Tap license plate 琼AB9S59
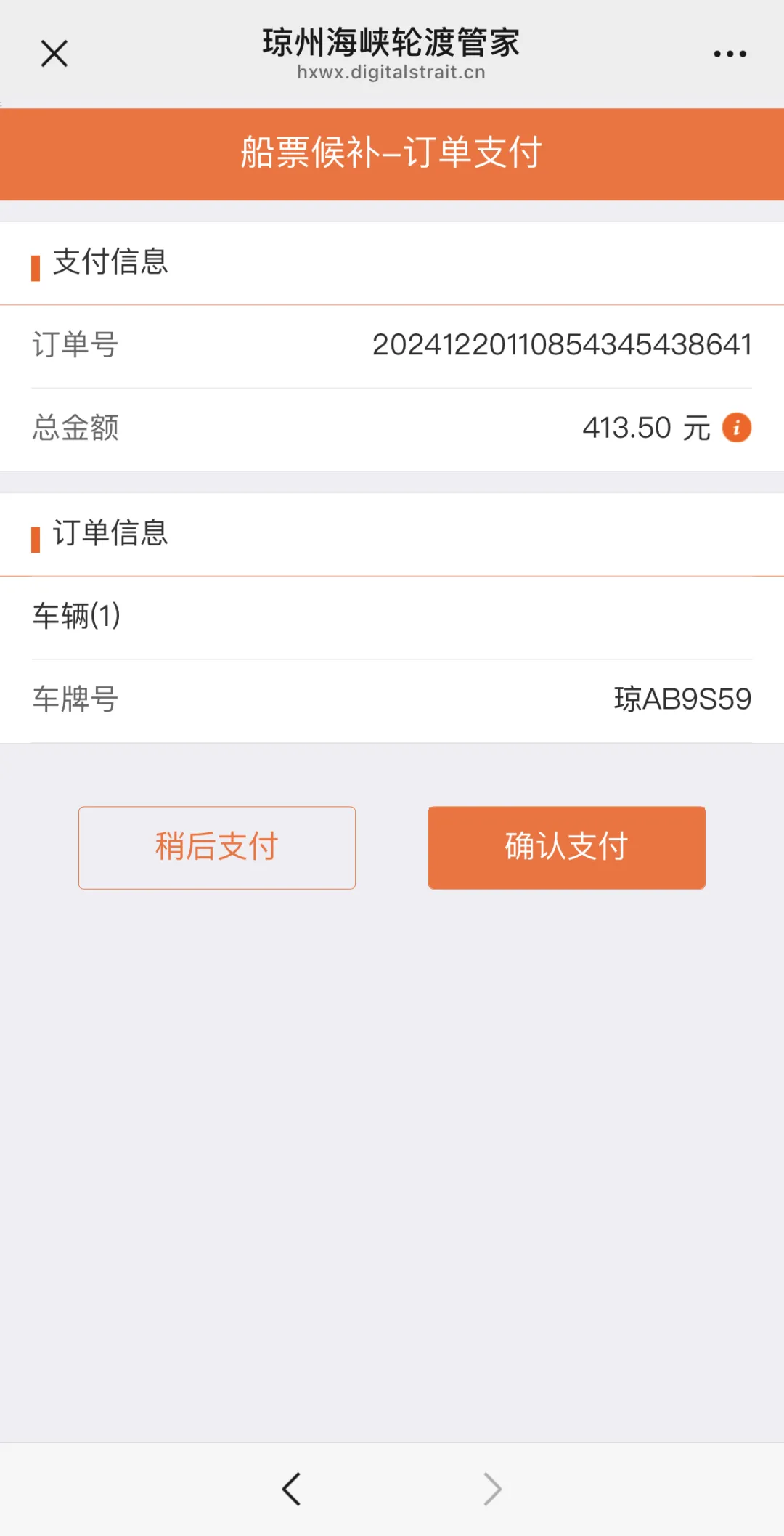784x1536 pixels. click(x=682, y=699)
